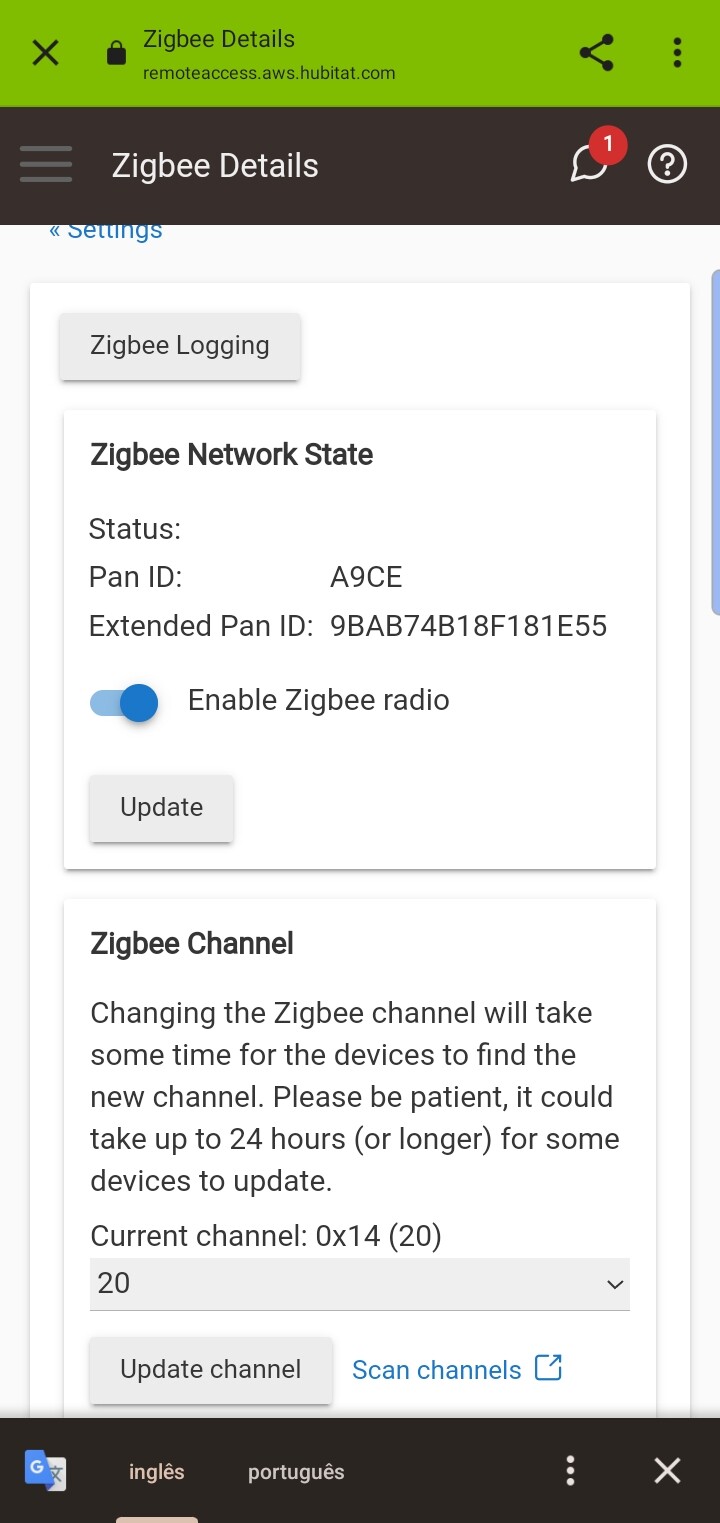Share this Zigbee Details page
The image size is (720, 1523).
(x=596, y=53)
